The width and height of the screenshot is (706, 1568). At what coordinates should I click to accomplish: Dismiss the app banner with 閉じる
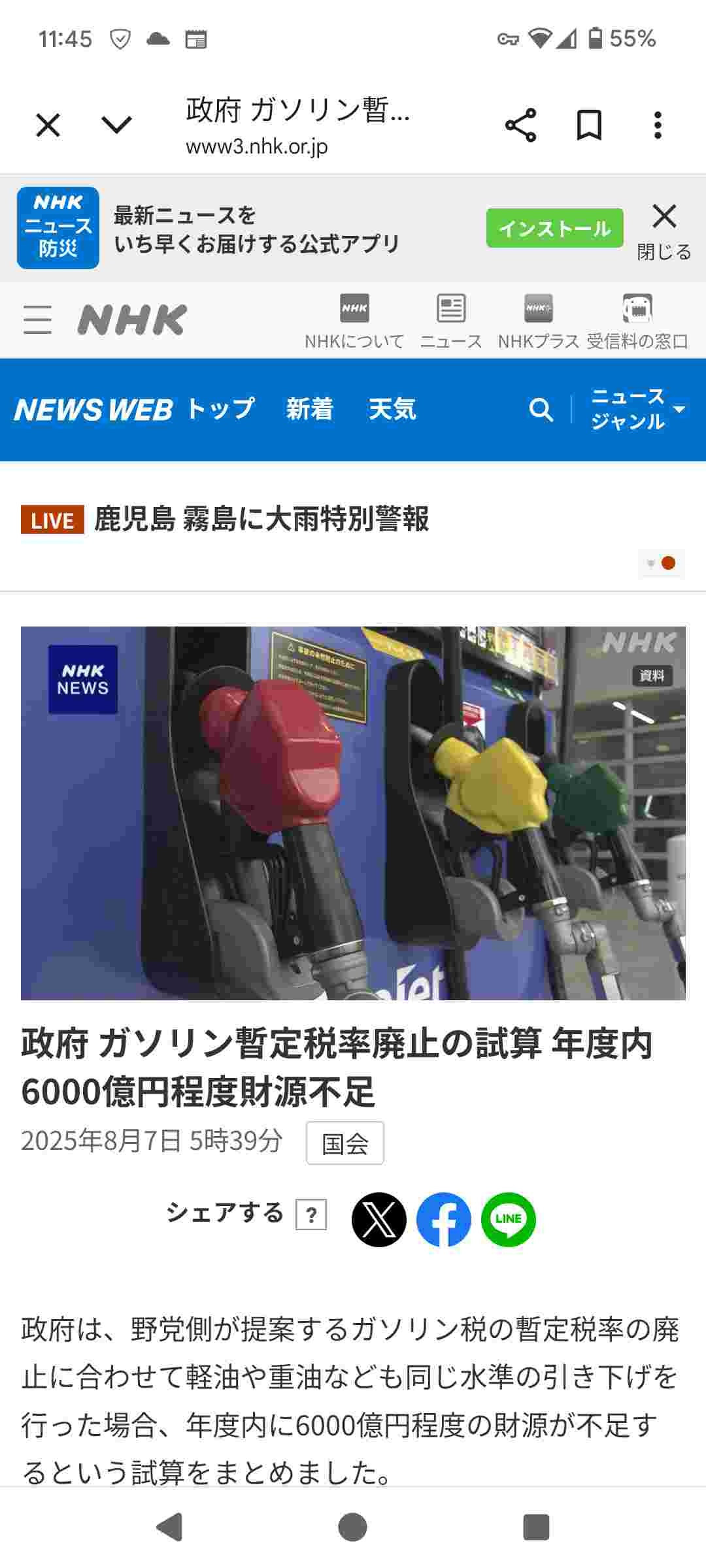click(664, 229)
